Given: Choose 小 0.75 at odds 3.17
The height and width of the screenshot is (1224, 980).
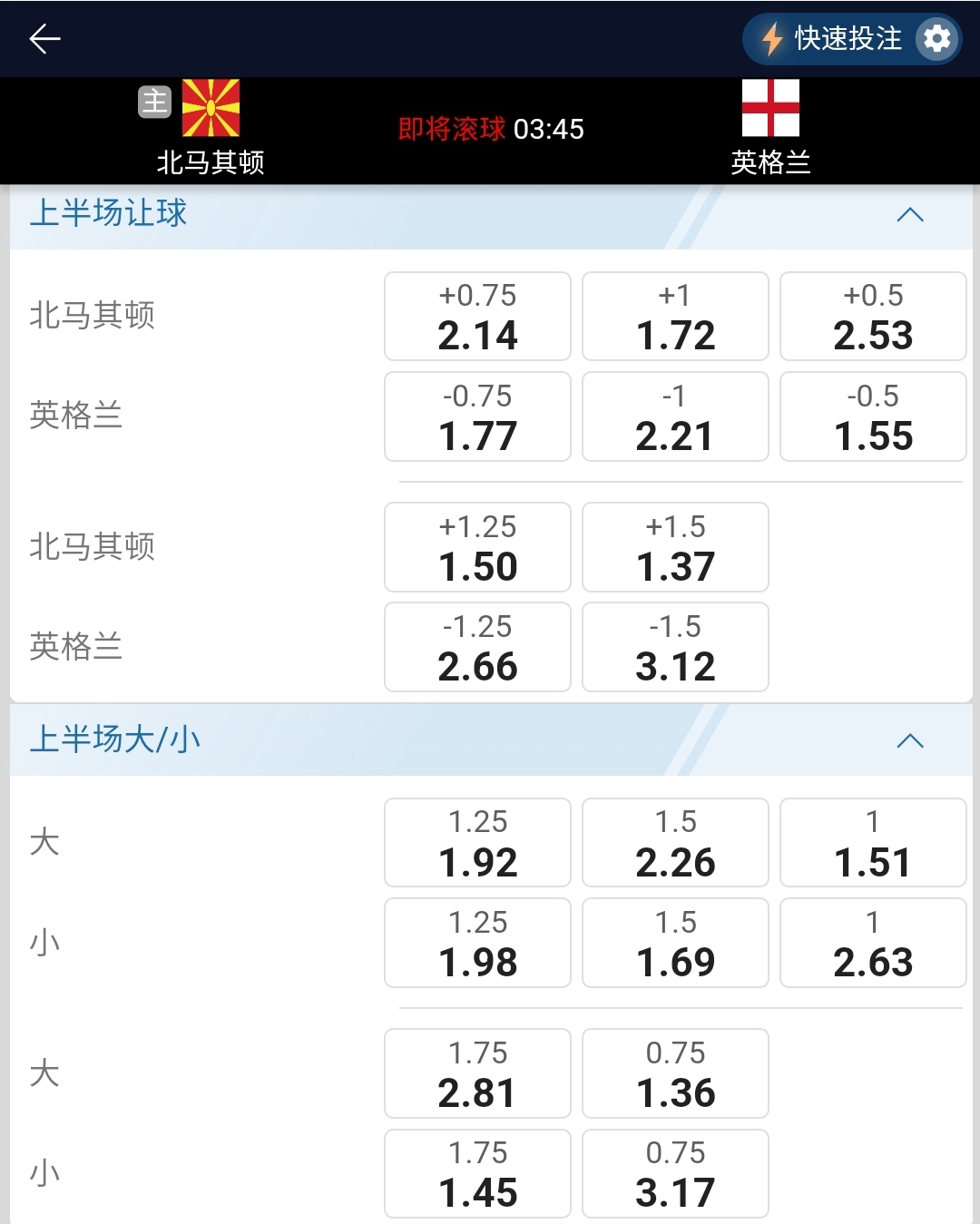Looking at the screenshot, I should [675, 1174].
